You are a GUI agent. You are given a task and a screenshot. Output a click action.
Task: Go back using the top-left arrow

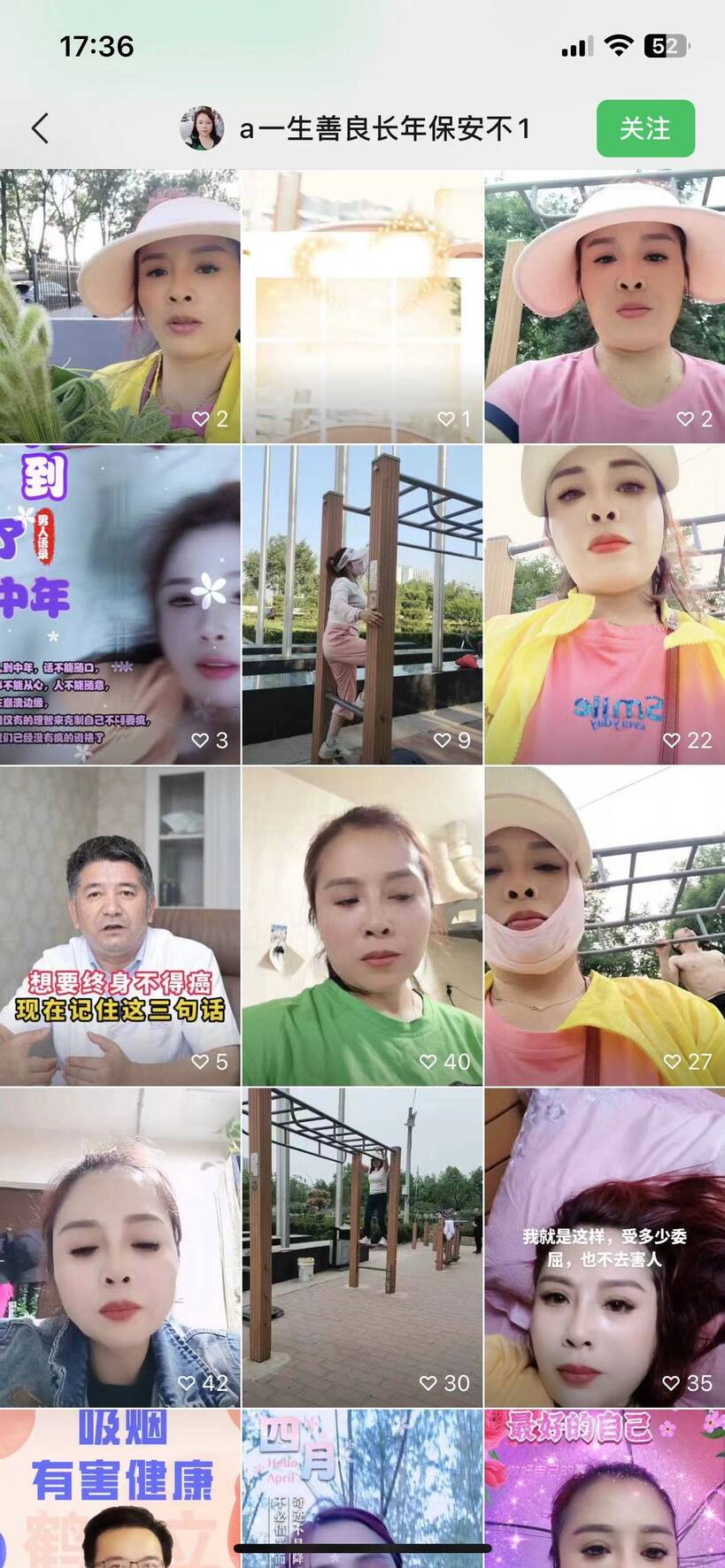40,128
